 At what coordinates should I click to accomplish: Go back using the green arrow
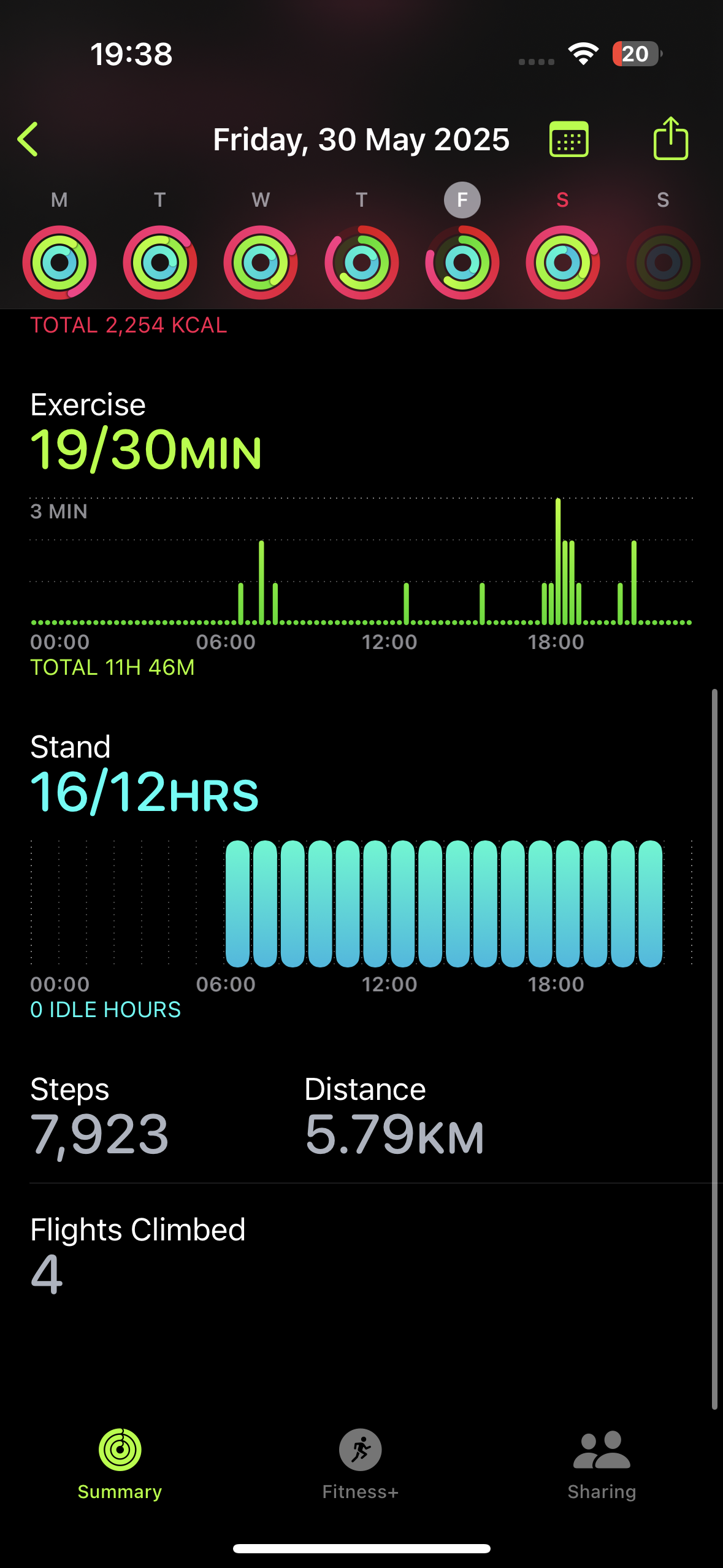(28, 139)
